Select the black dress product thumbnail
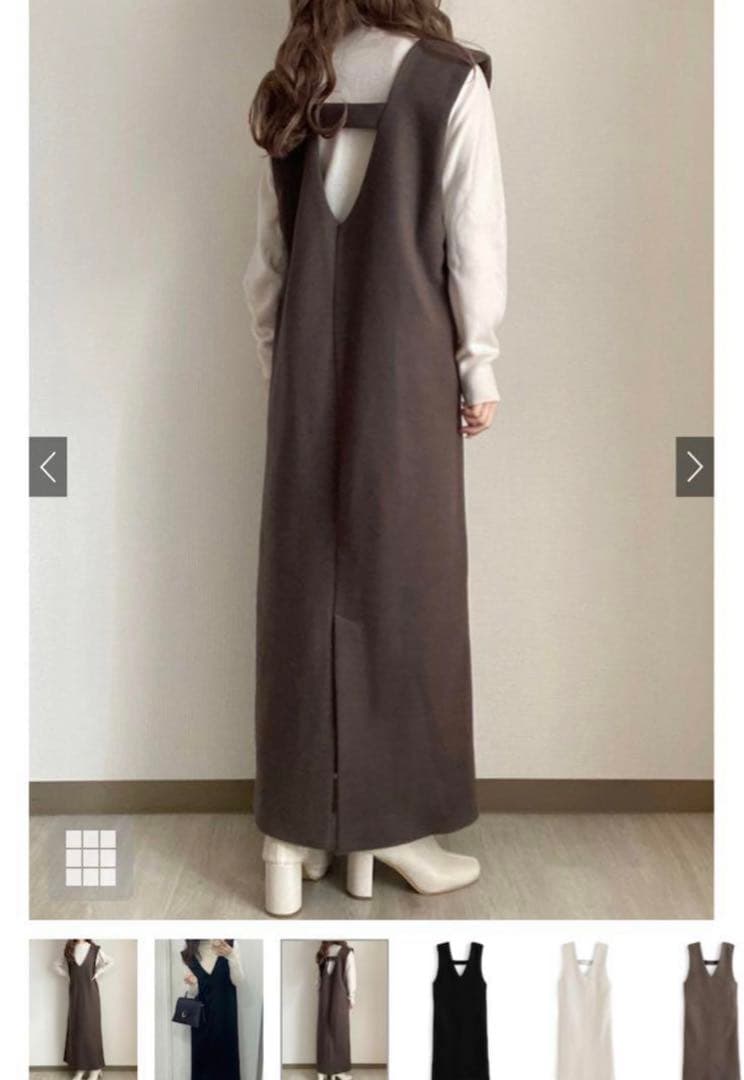The width and height of the screenshot is (744, 1080). [x=460, y=1006]
